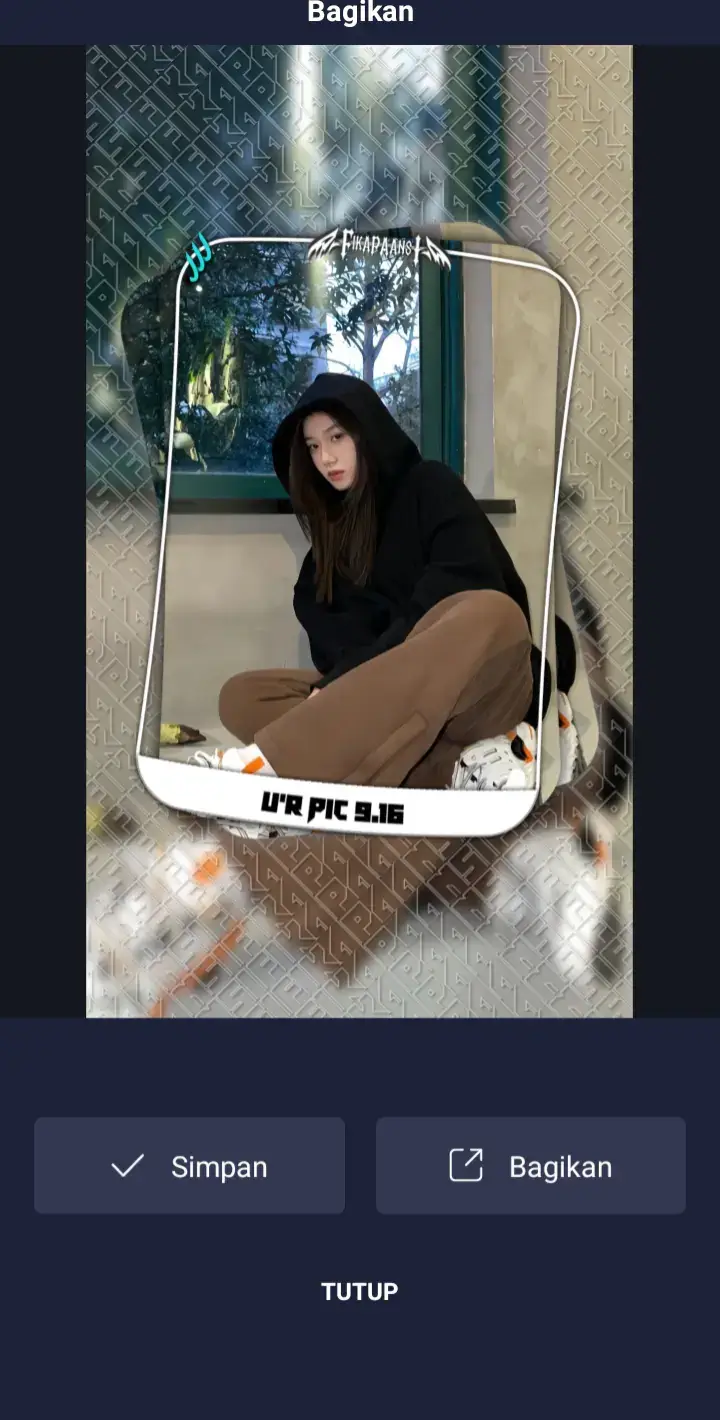
Task: Close the dialog with TUTUP
Action: (359, 1291)
